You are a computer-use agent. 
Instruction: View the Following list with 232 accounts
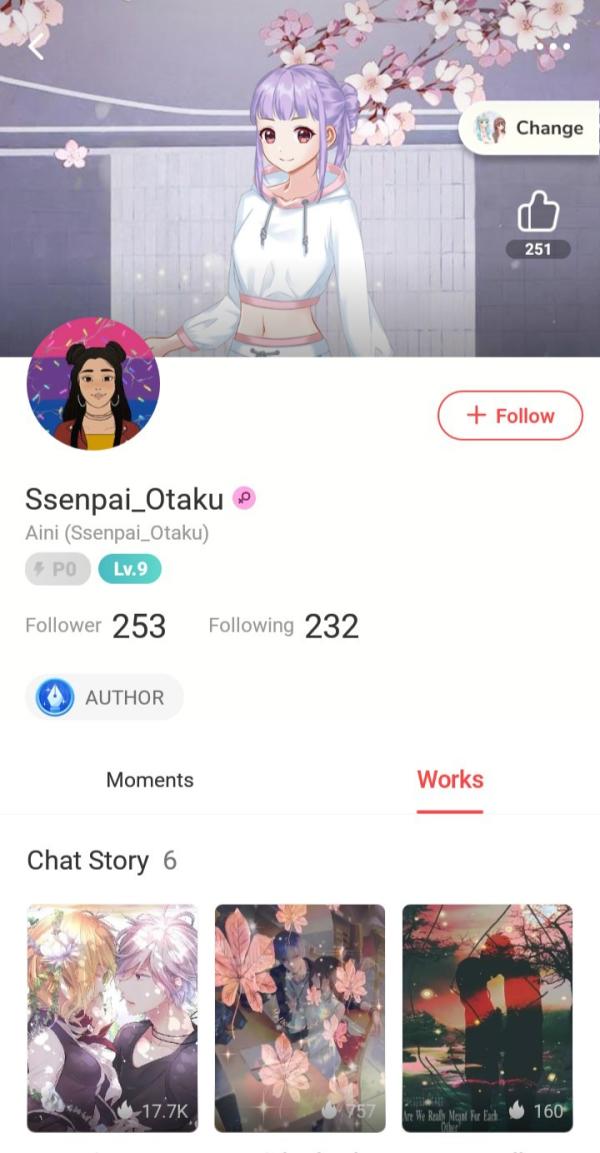[x=284, y=626]
